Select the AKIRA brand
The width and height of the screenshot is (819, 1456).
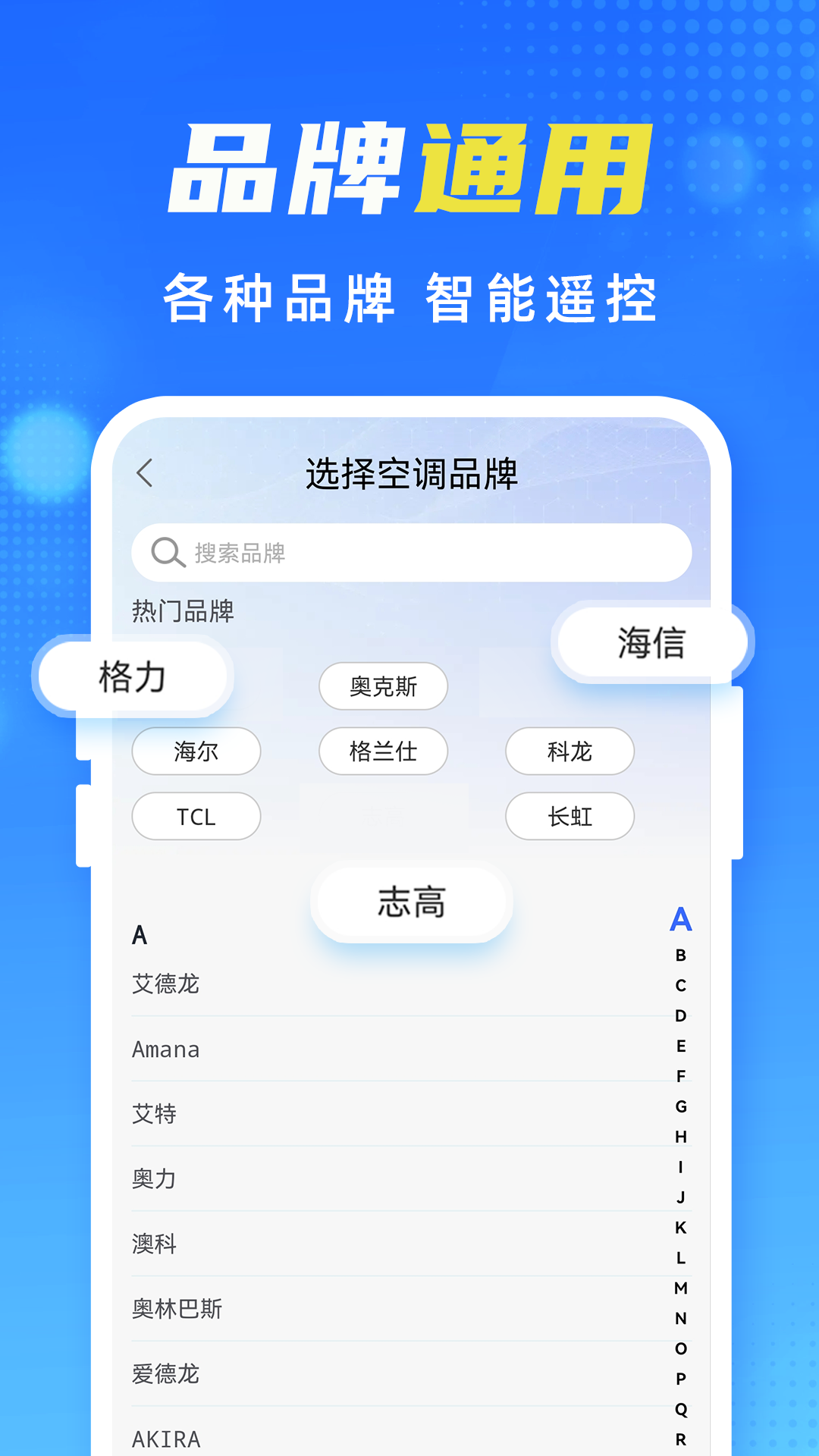[166, 1438]
